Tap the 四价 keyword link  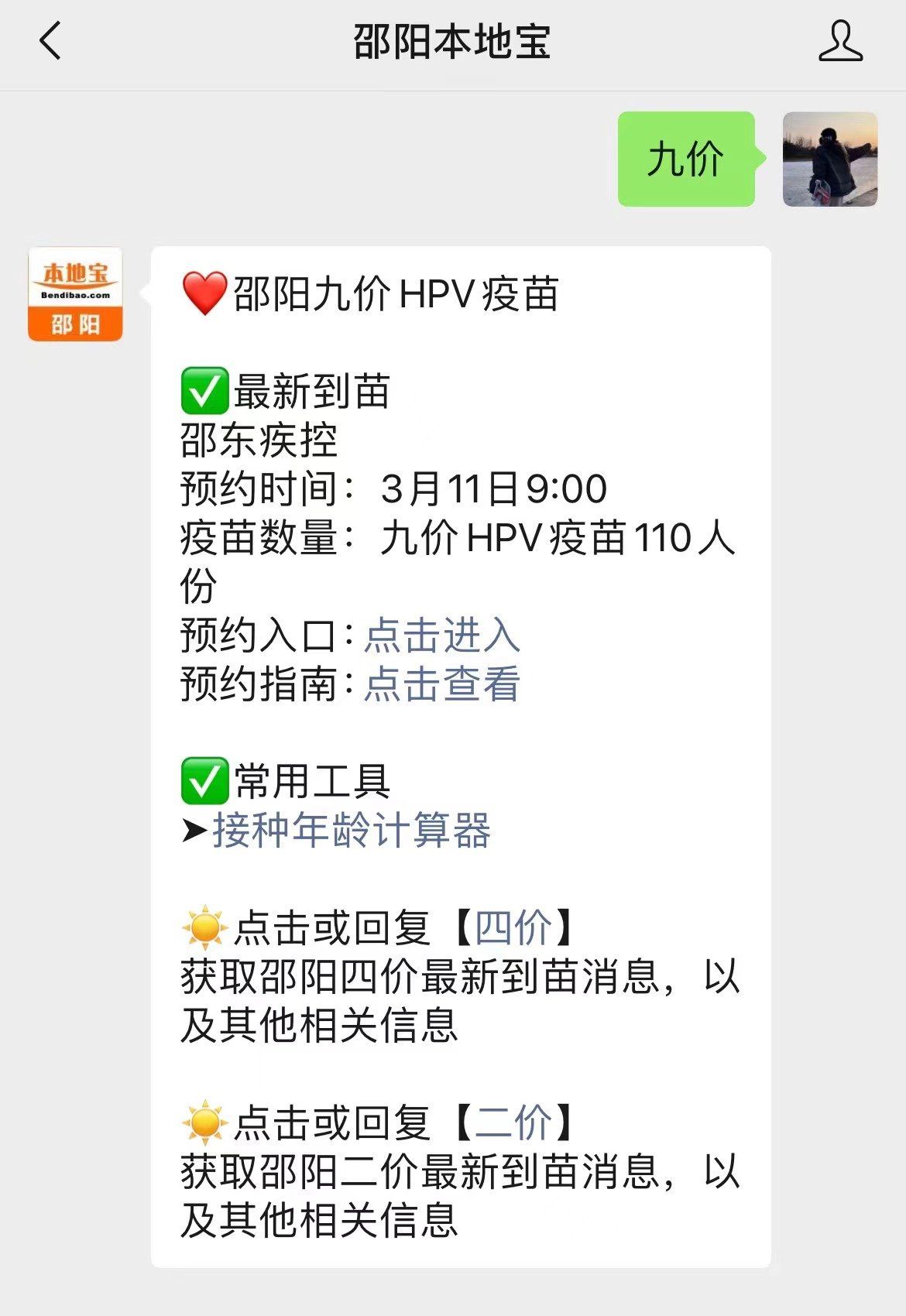click(x=513, y=927)
